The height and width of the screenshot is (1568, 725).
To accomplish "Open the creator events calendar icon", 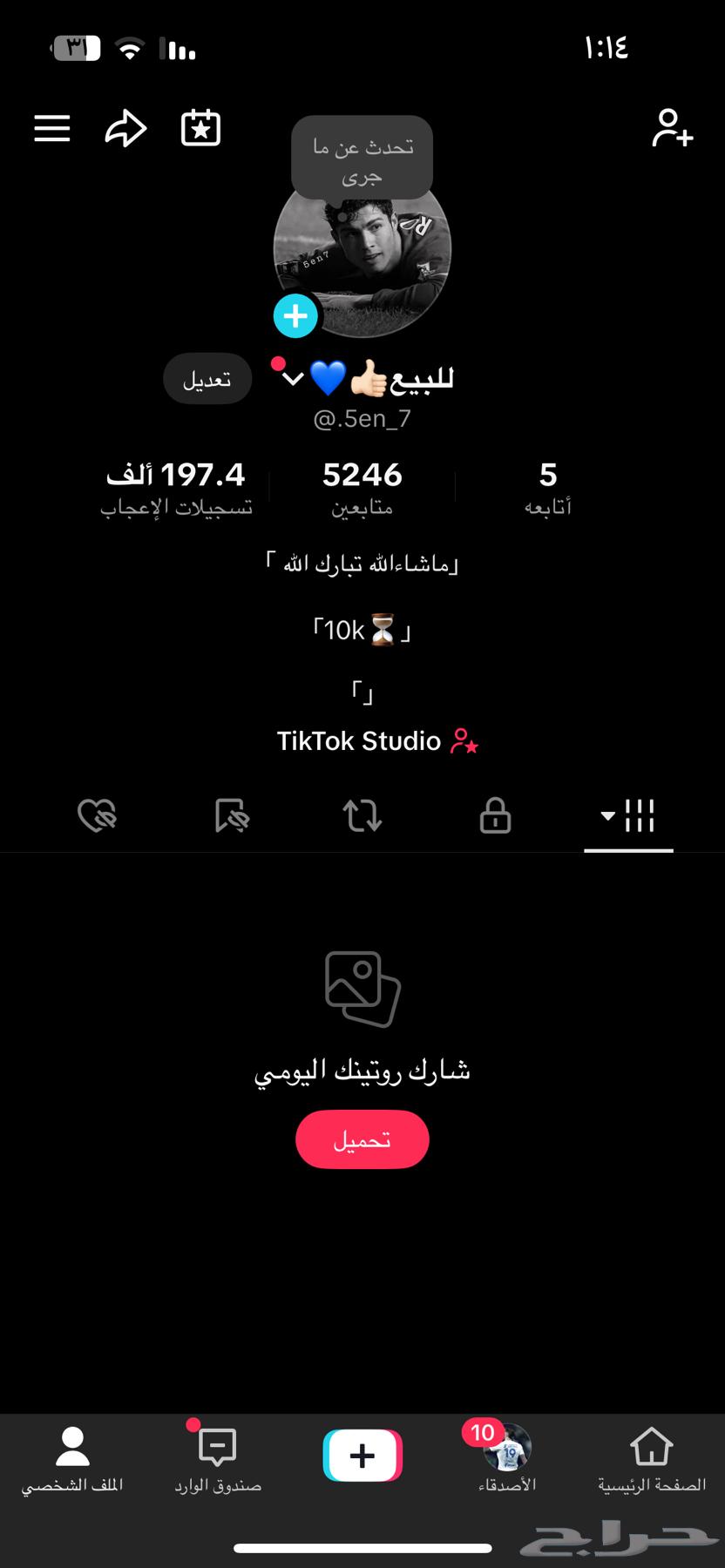I will [x=200, y=128].
